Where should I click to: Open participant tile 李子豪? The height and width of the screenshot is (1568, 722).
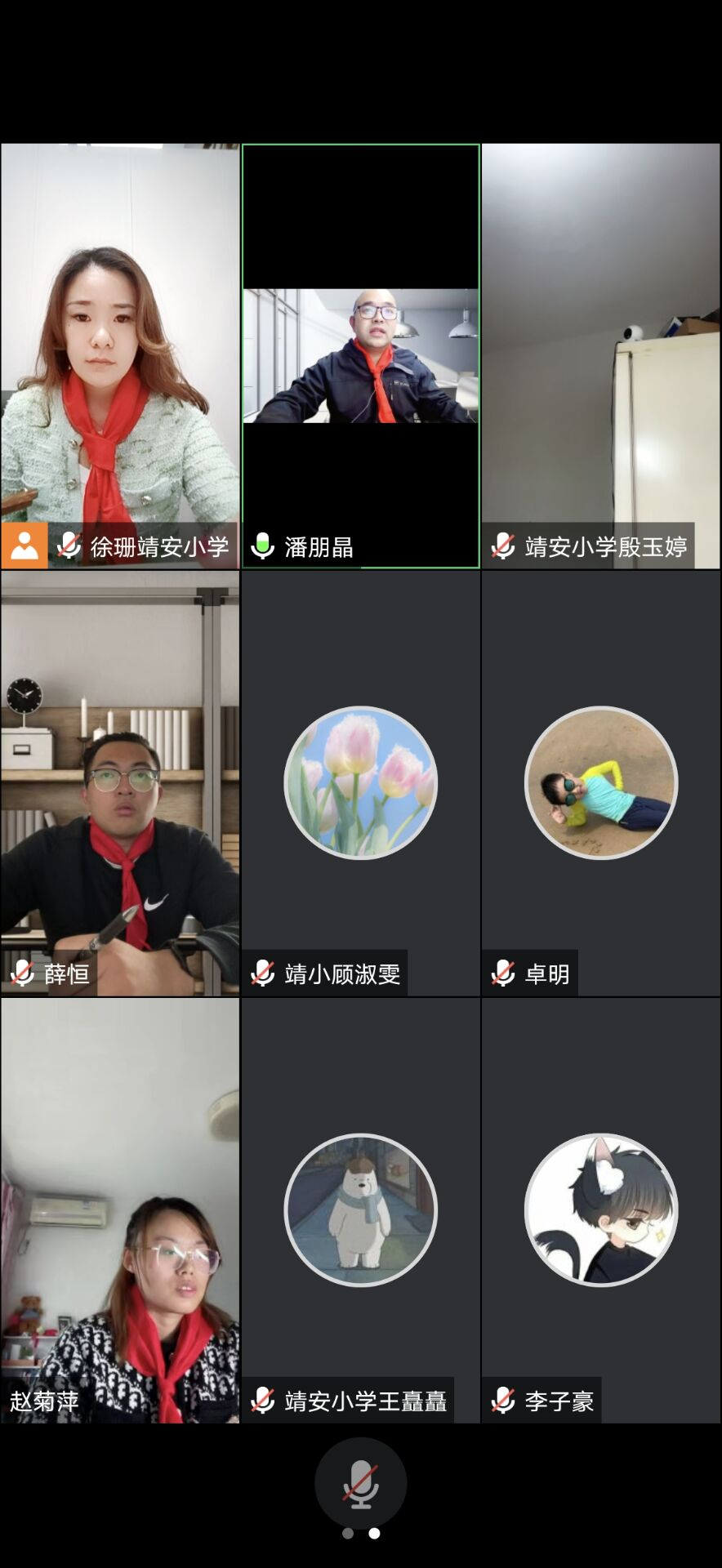coord(600,1209)
